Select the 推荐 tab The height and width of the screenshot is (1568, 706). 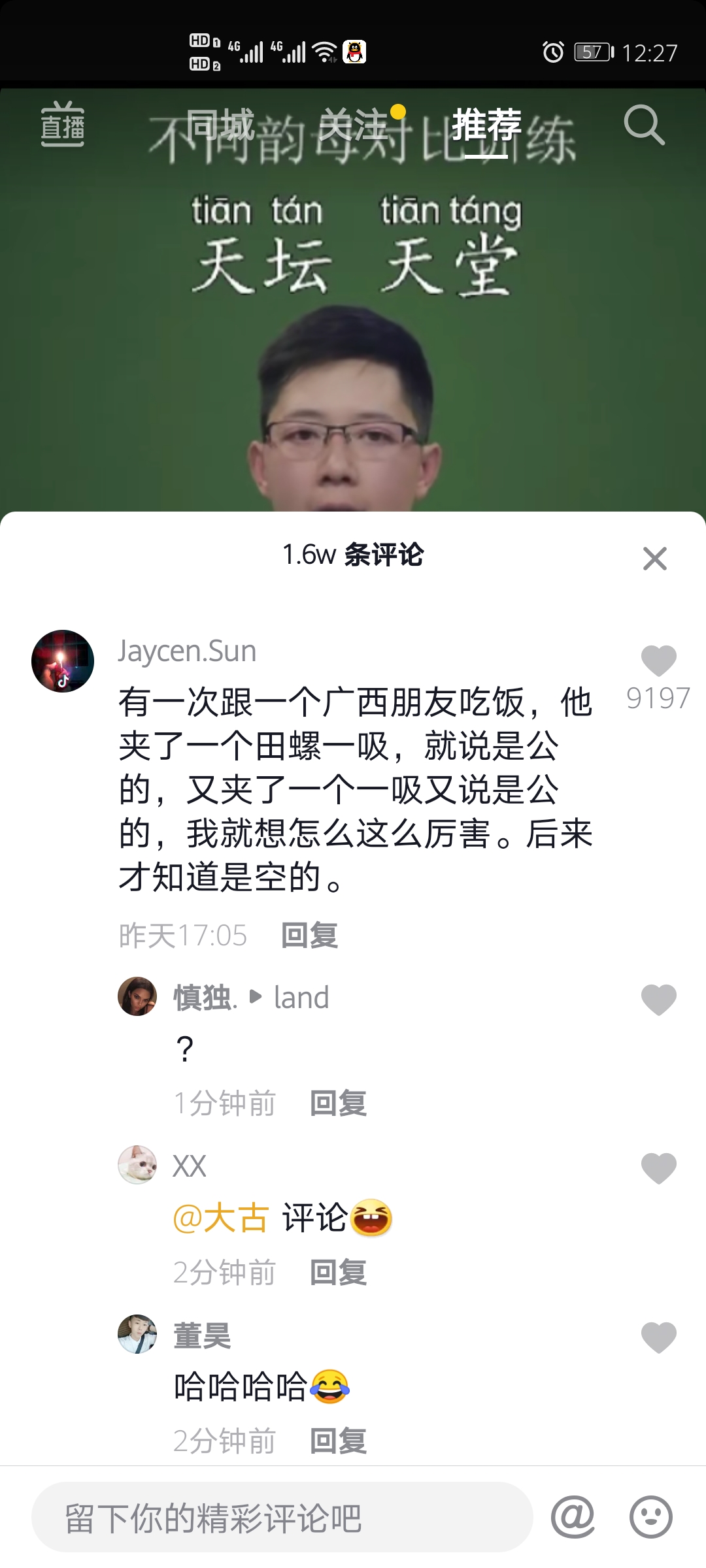point(486,125)
